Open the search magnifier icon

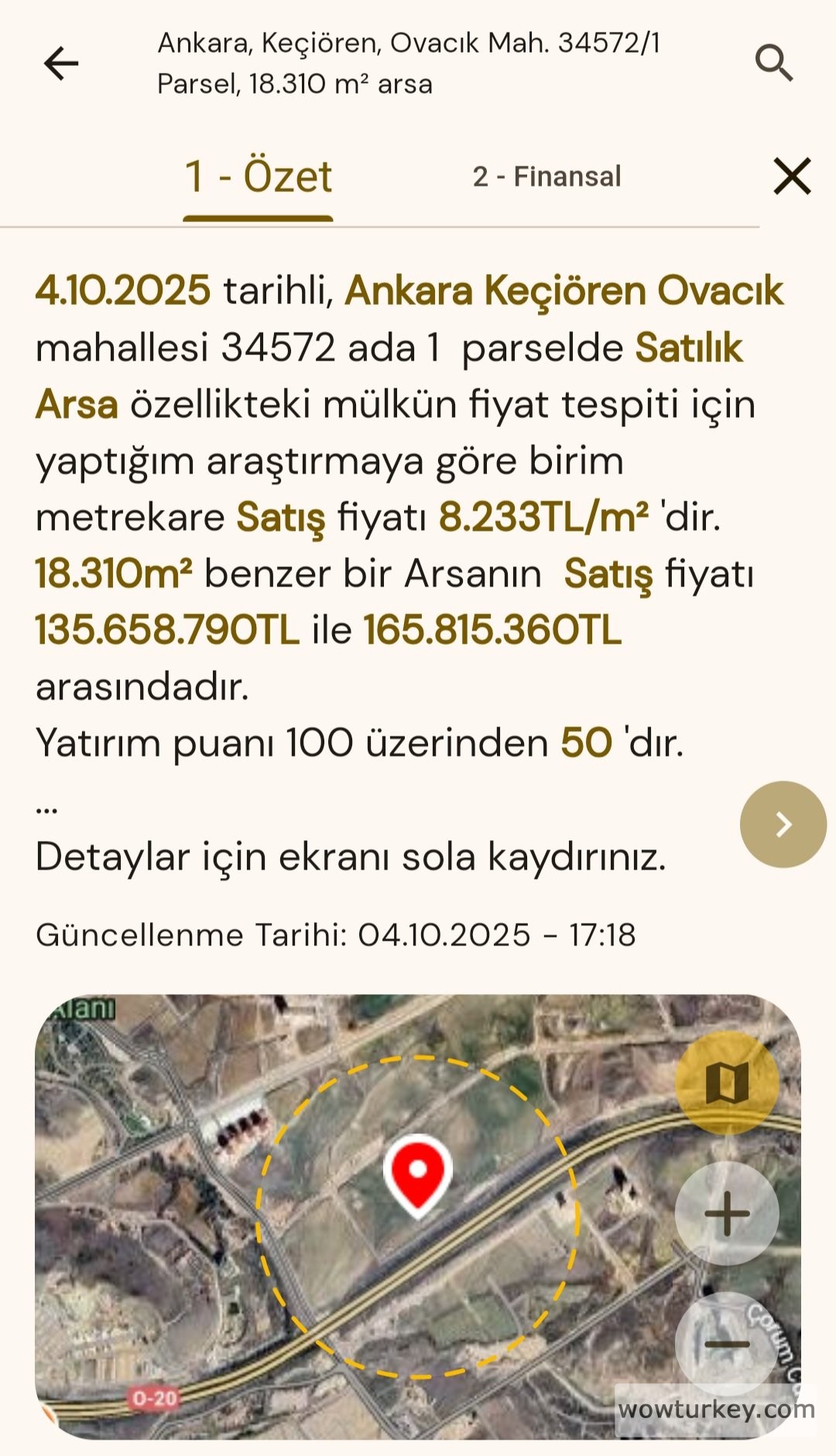pos(774,63)
